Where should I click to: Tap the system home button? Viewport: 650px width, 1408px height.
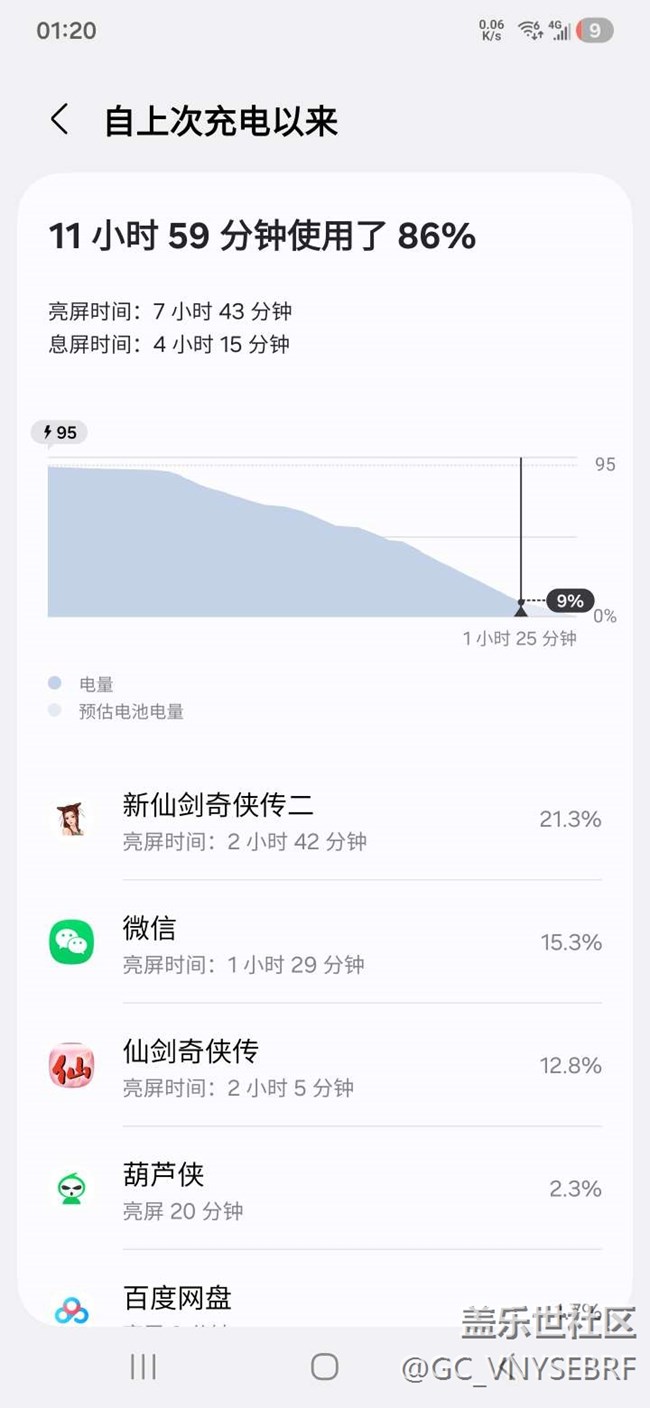[324, 1367]
